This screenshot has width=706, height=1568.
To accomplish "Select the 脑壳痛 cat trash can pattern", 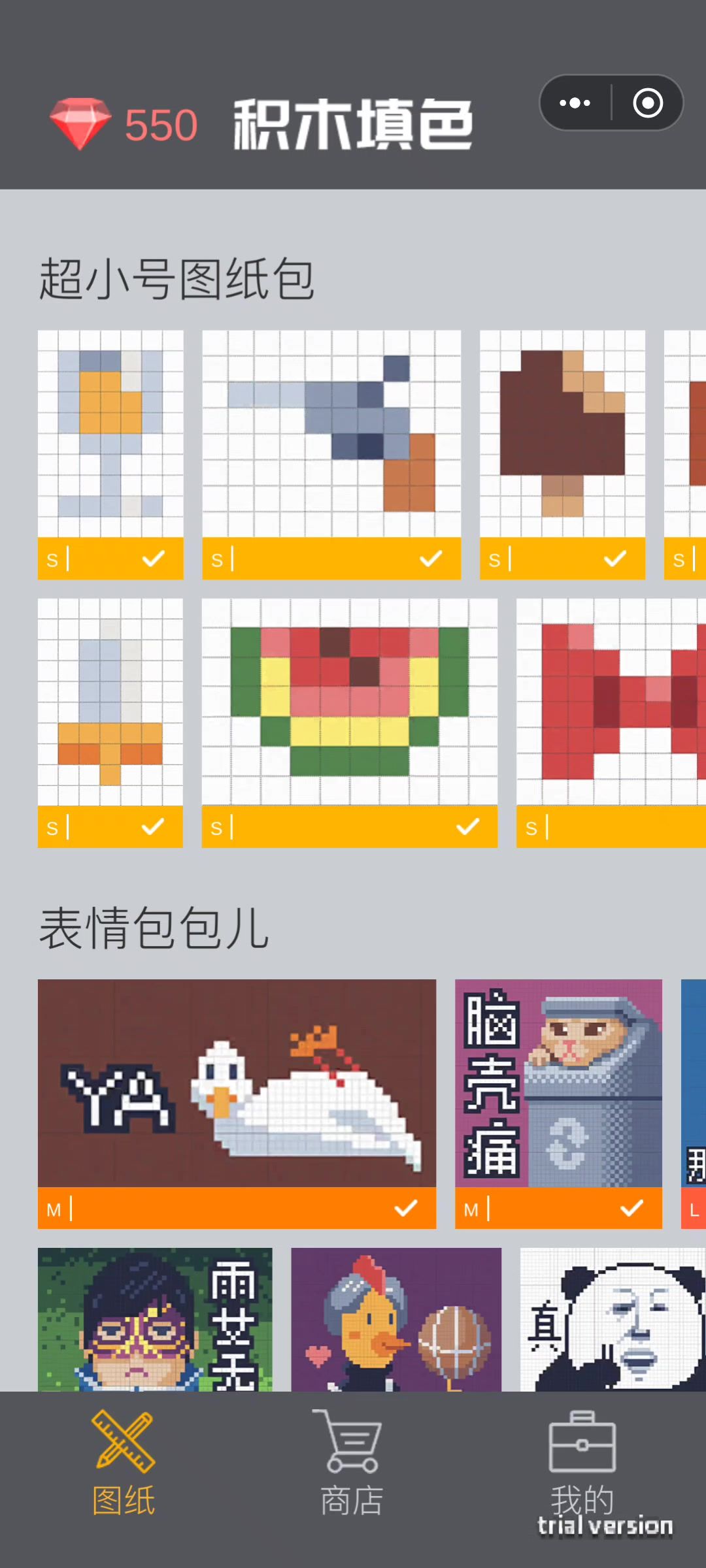I will point(558,1083).
